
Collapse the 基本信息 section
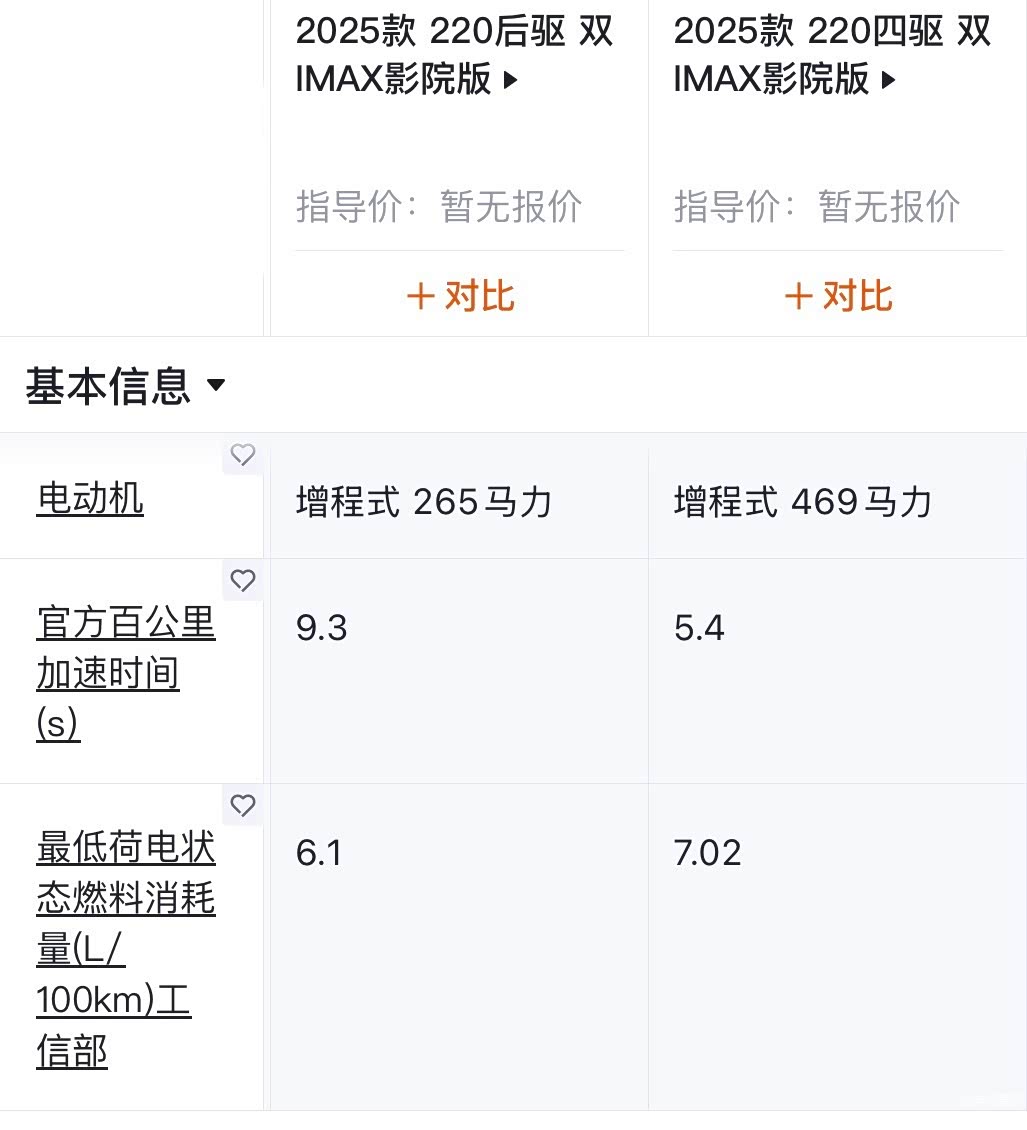126,386
